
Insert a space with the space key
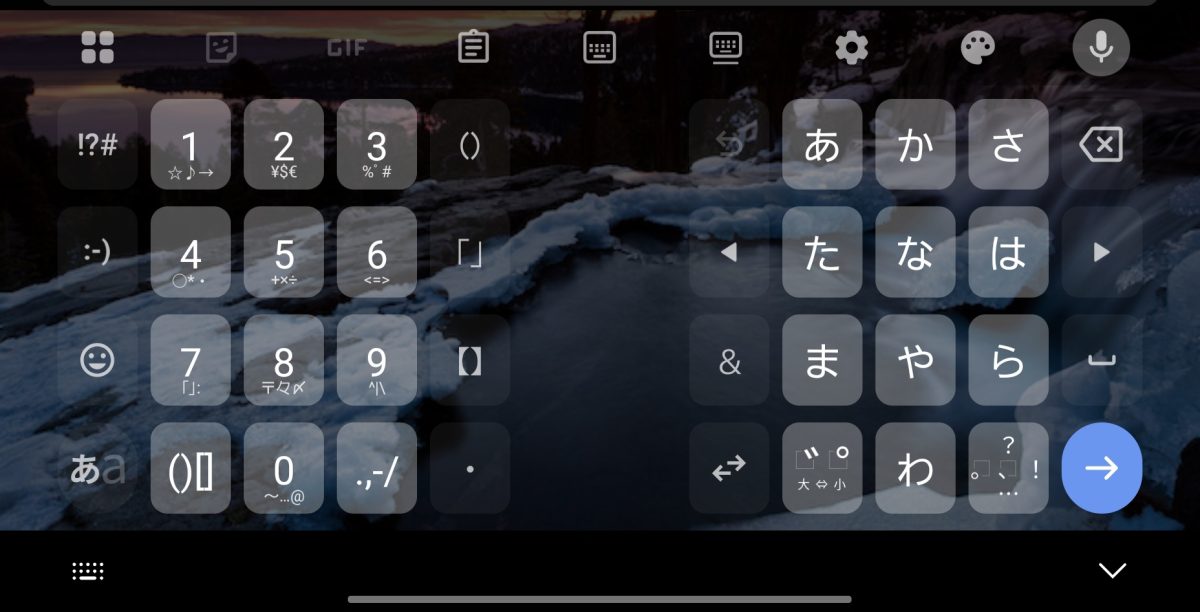point(1101,361)
